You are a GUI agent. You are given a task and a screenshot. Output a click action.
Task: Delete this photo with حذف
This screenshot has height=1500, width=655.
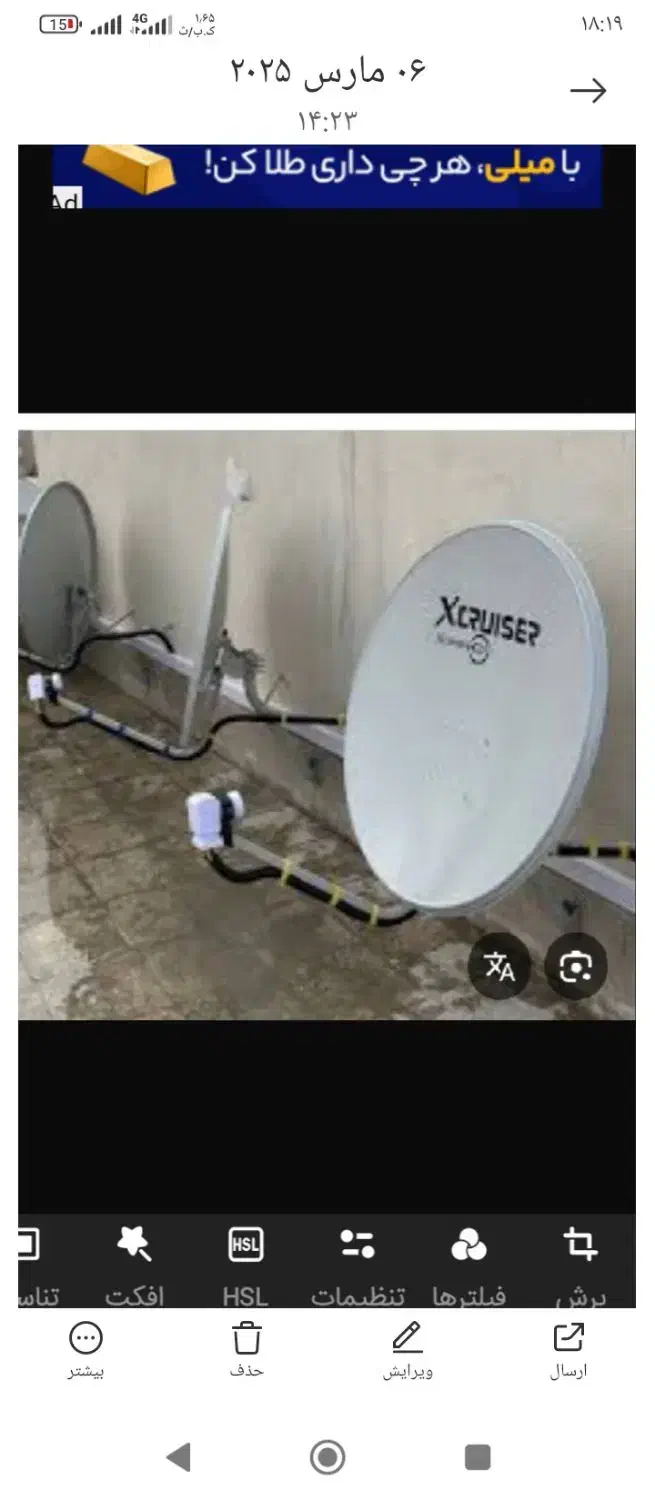[246, 1350]
